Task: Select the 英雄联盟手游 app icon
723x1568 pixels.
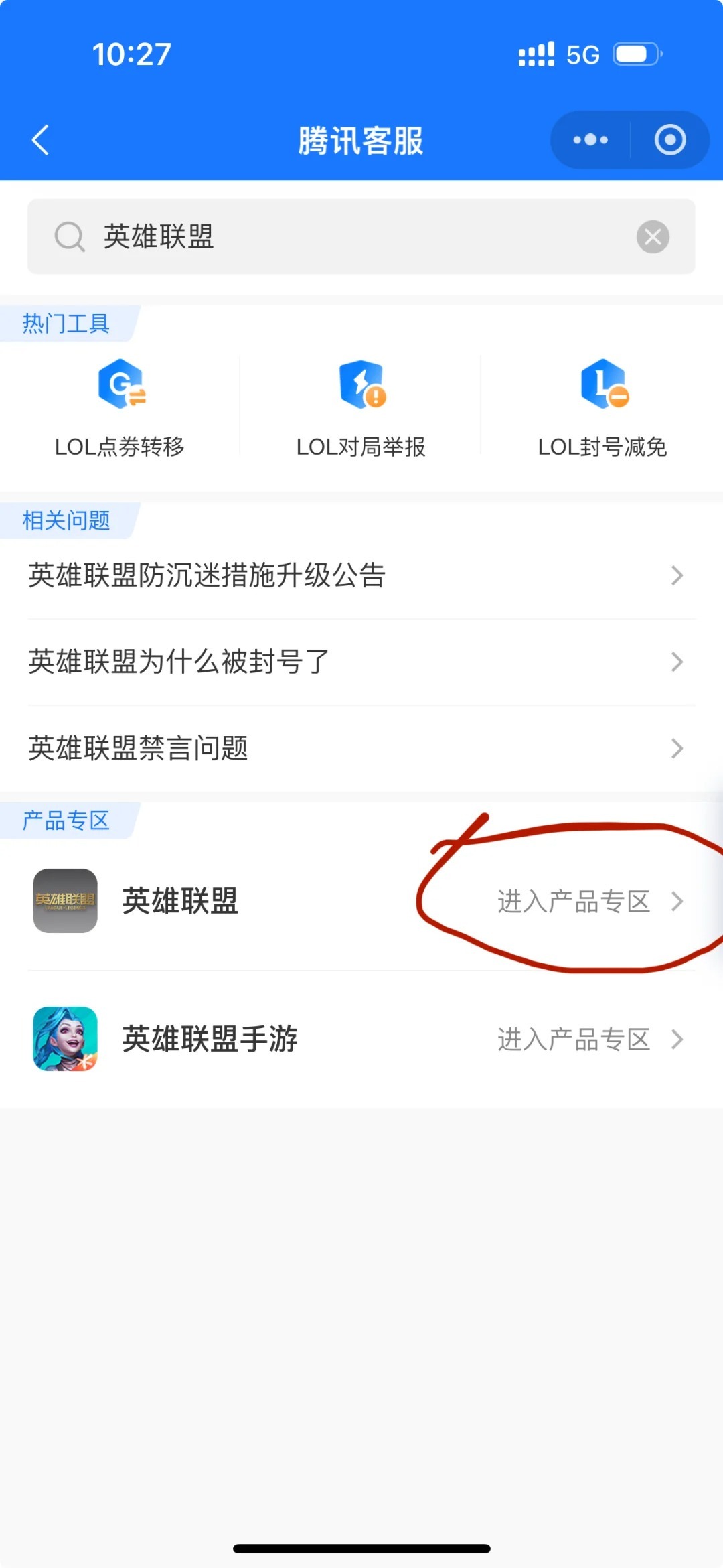Action: pyautogui.click(x=65, y=1039)
